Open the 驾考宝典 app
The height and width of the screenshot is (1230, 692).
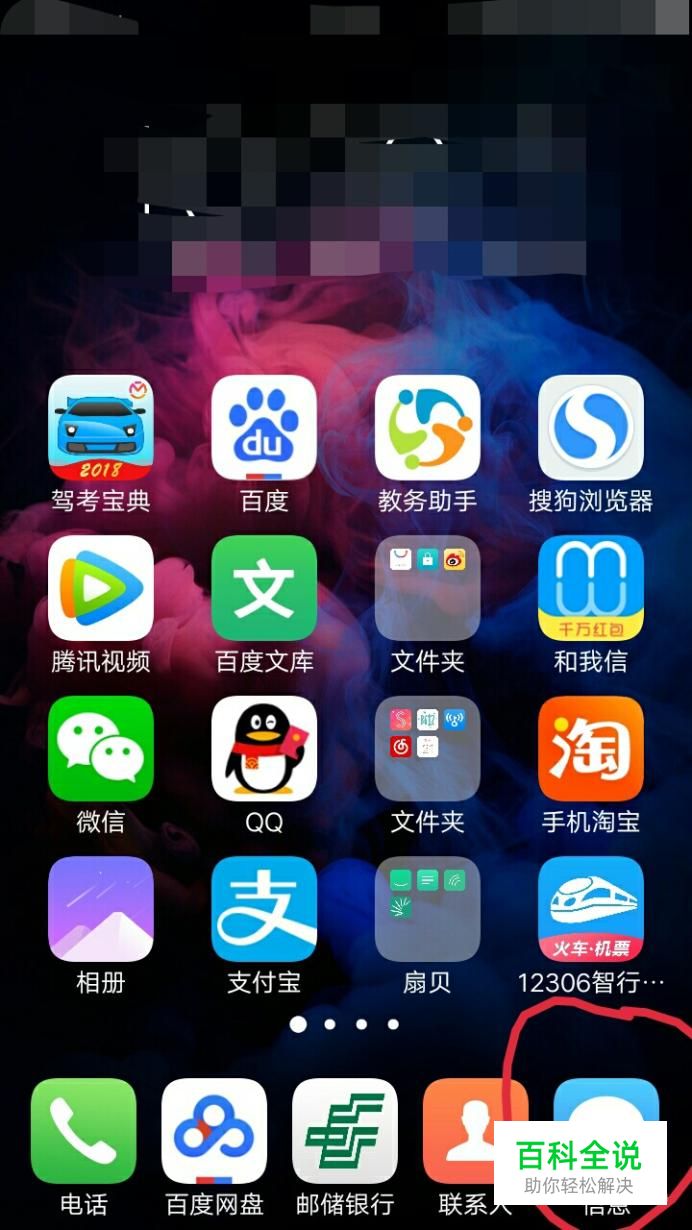pyautogui.click(x=100, y=428)
